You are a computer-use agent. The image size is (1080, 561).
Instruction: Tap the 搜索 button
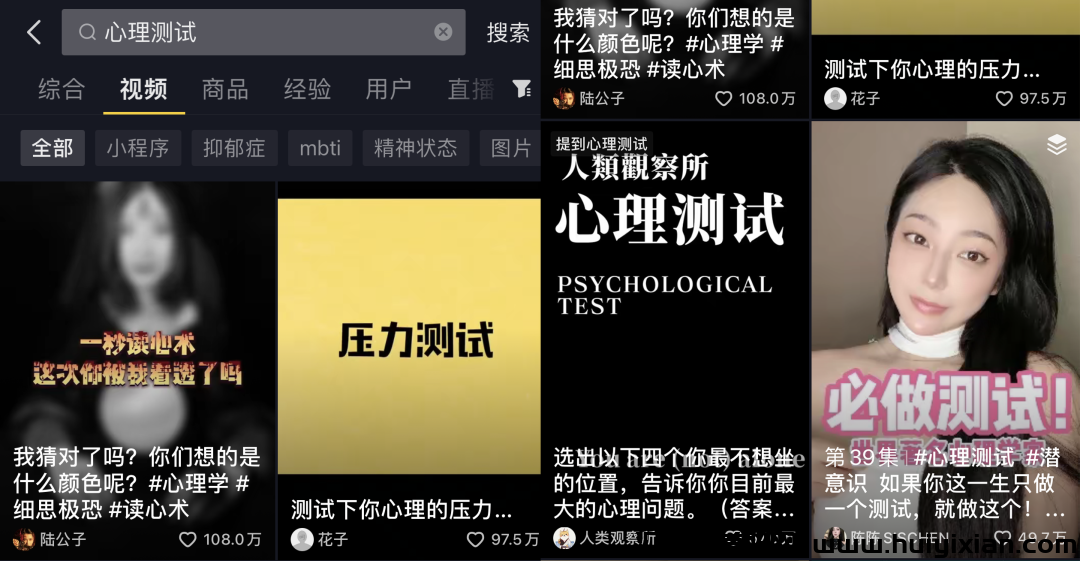pos(507,33)
